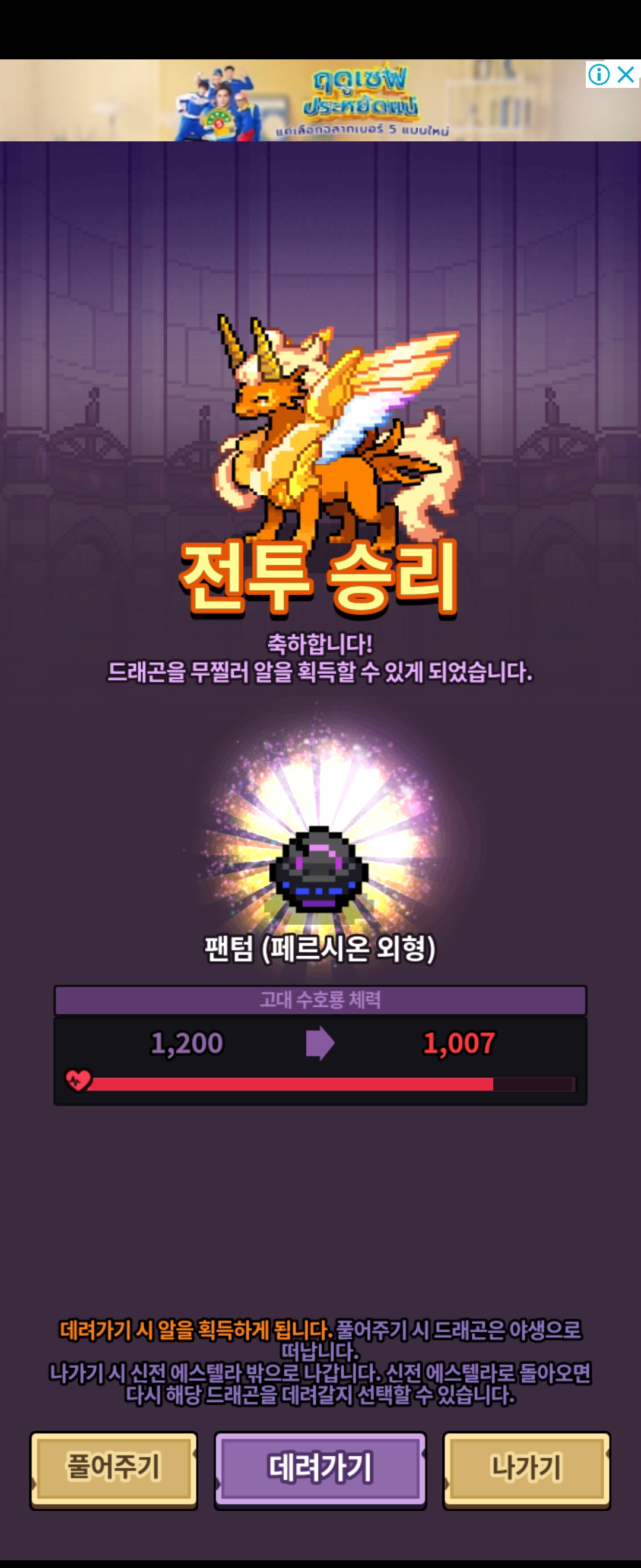The height and width of the screenshot is (1568, 641).
Task: Tap 풀어주기 to release the dragon
Action: click(x=114, y=1469)
